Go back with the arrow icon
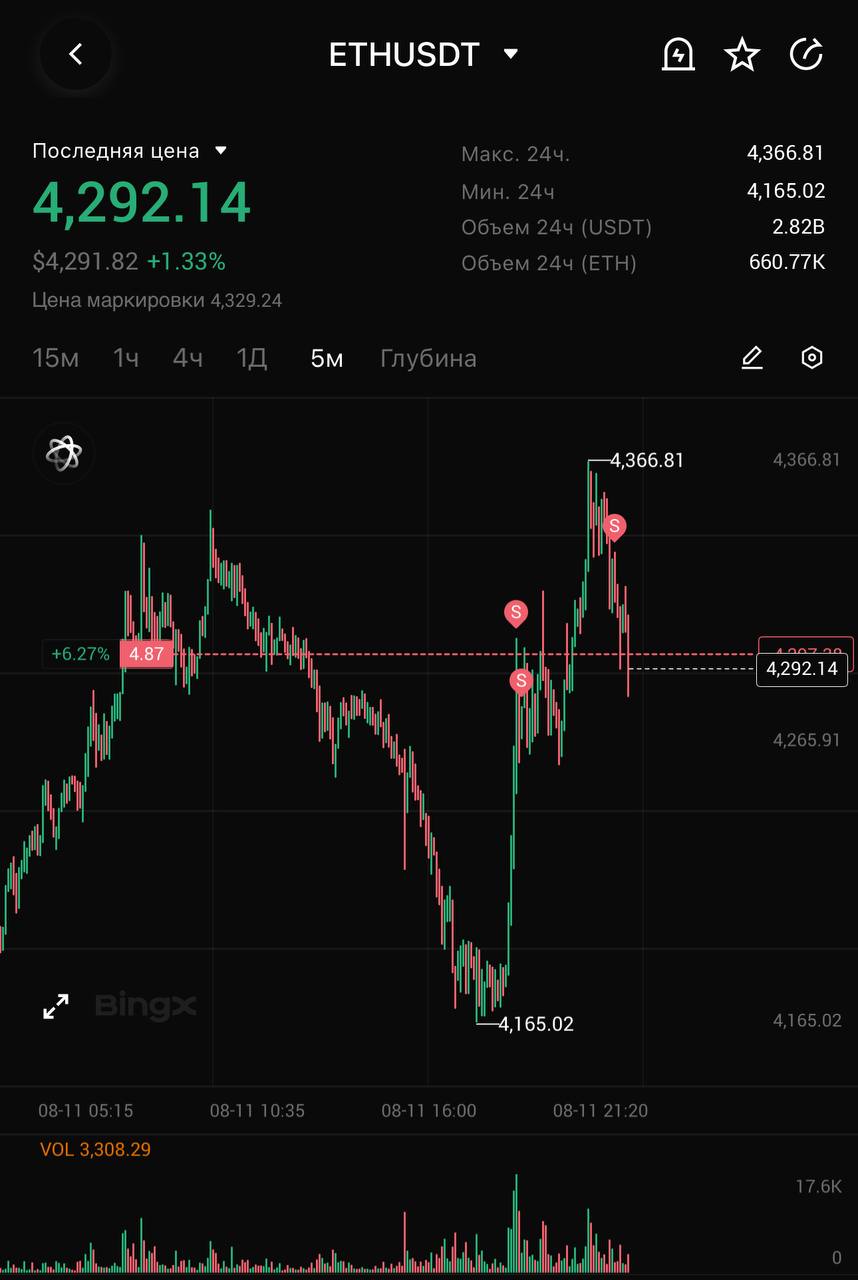 pyautogui.click(x=76, y=54)
